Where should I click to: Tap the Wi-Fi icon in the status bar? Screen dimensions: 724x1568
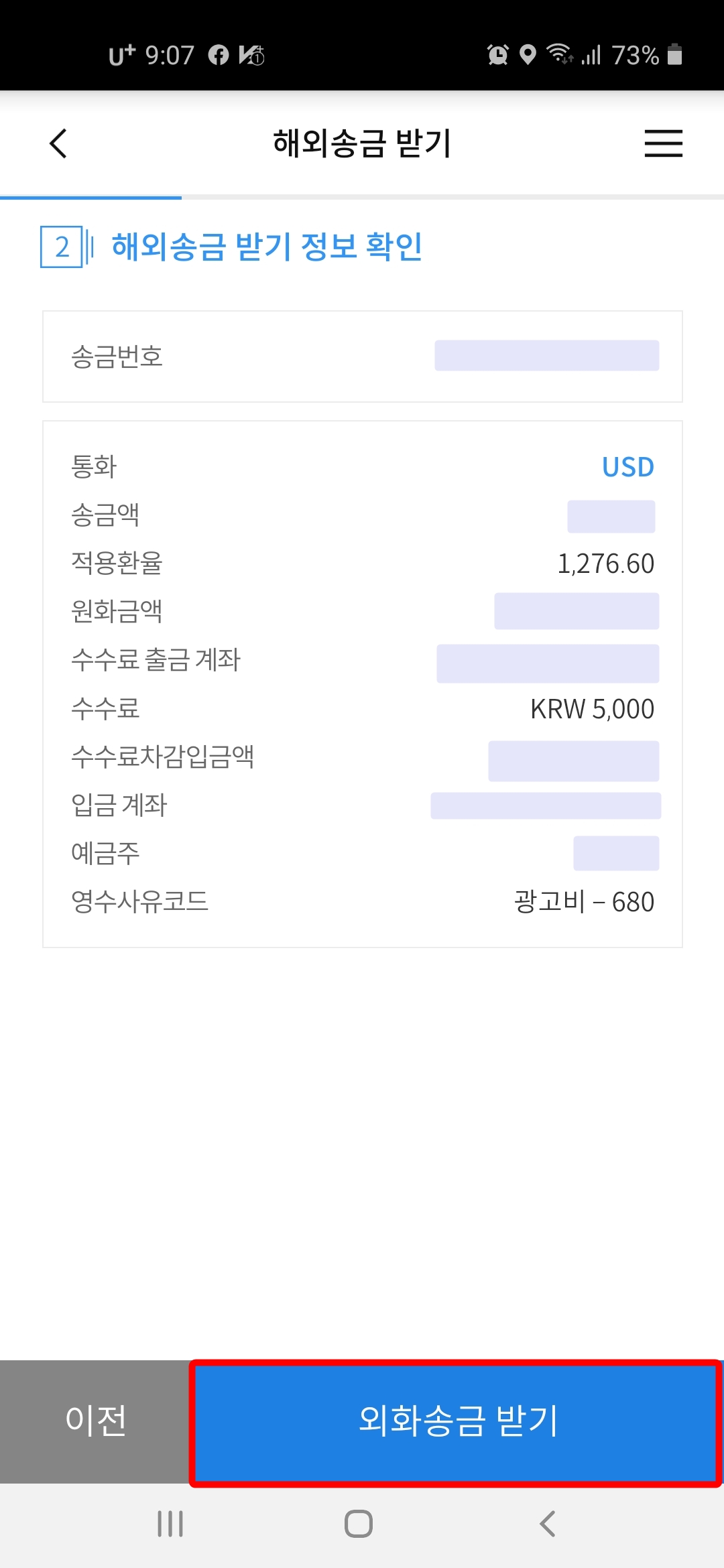coord(560,56)
